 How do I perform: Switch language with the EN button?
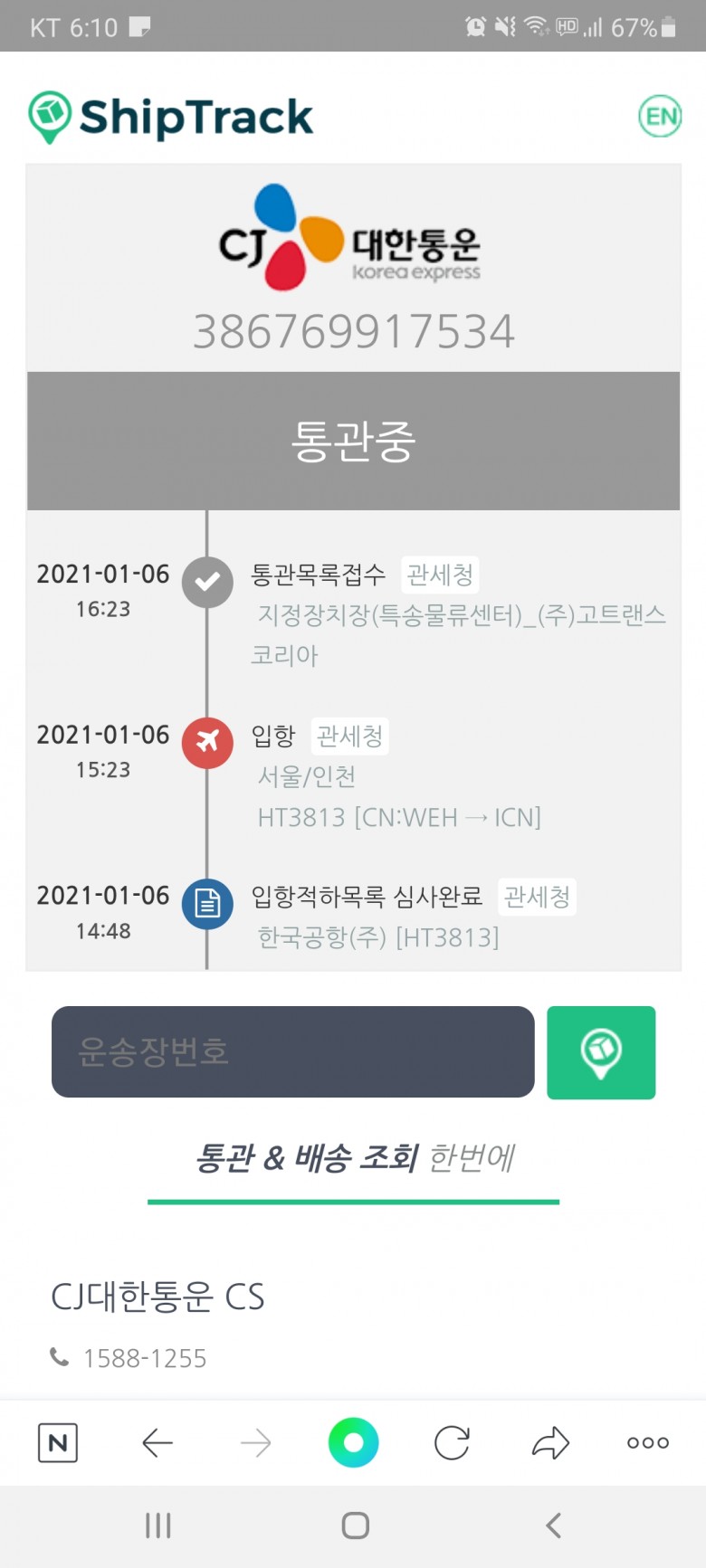[660, 116]
